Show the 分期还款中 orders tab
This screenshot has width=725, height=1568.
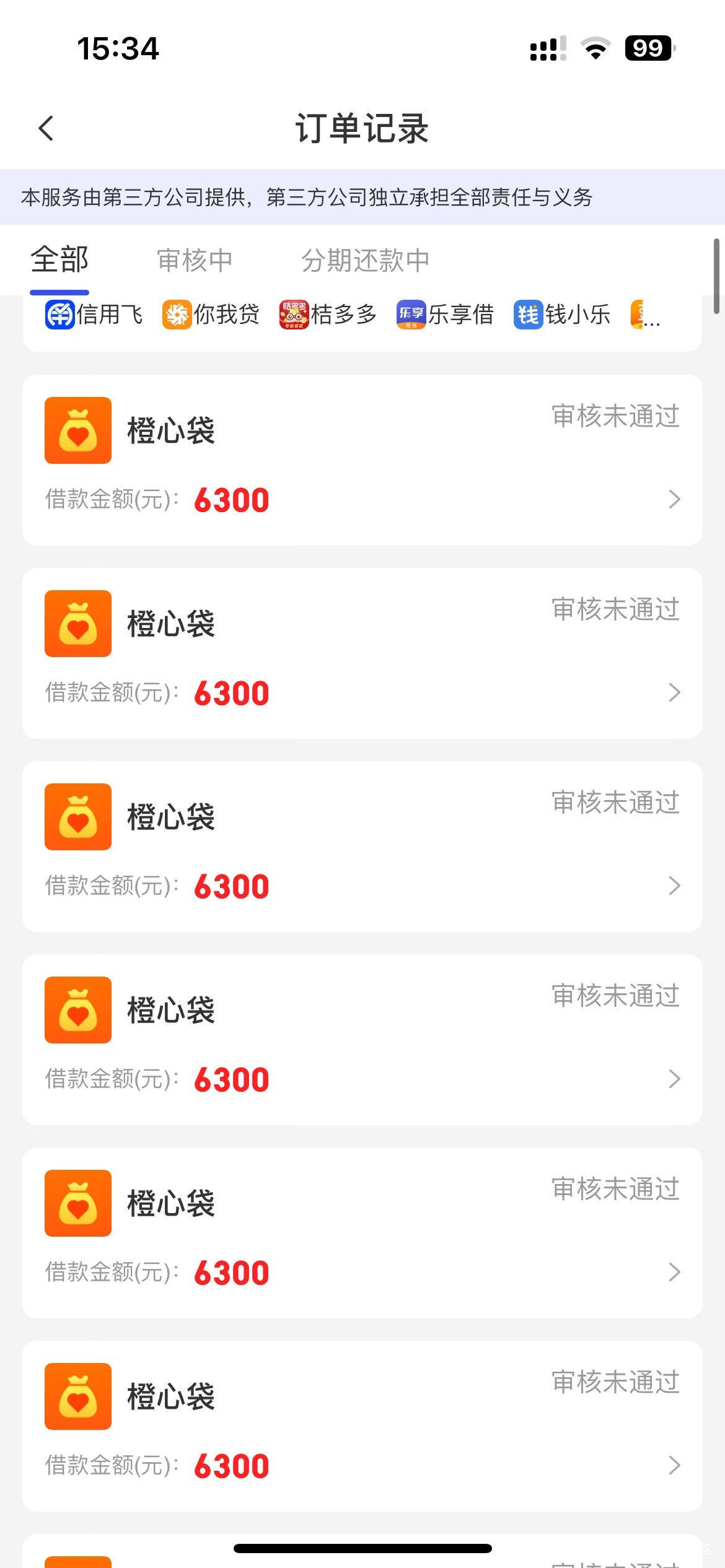click(x=365, y=260)
